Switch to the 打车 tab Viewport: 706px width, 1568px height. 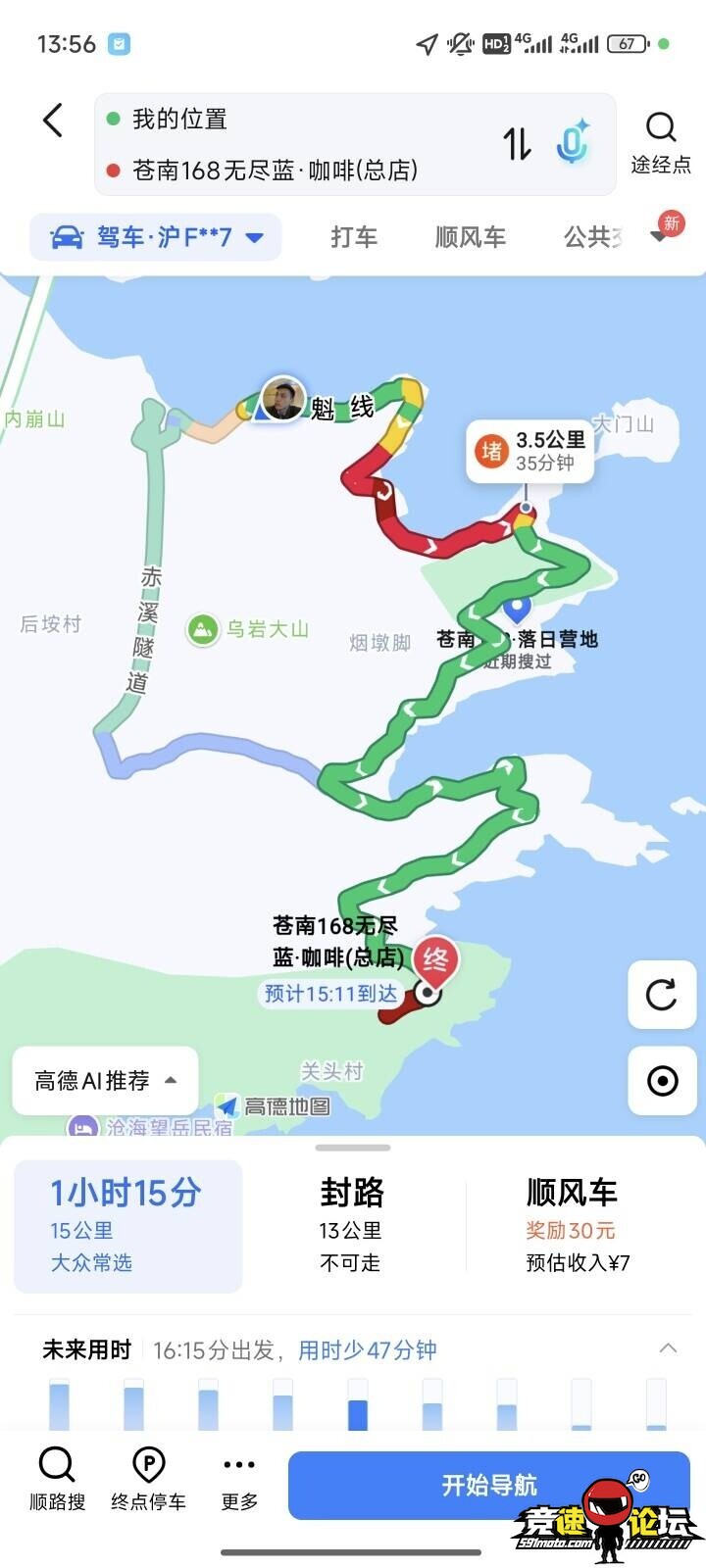coord(354,237)
